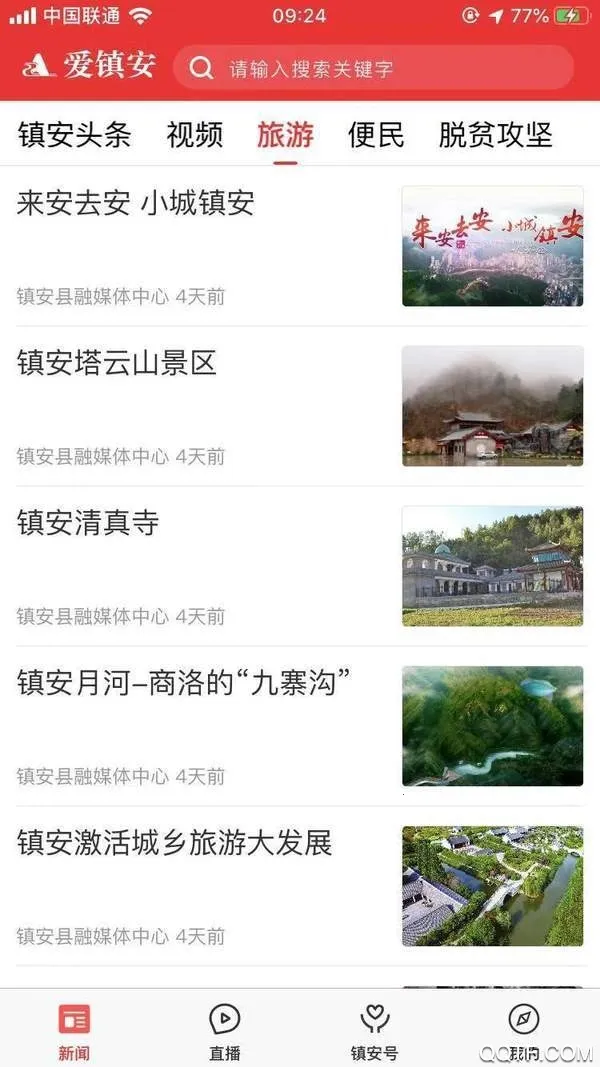The image size is (600, 1067).
Task: Switch to the 直播 bottom tab
Action: point(224,1030)
